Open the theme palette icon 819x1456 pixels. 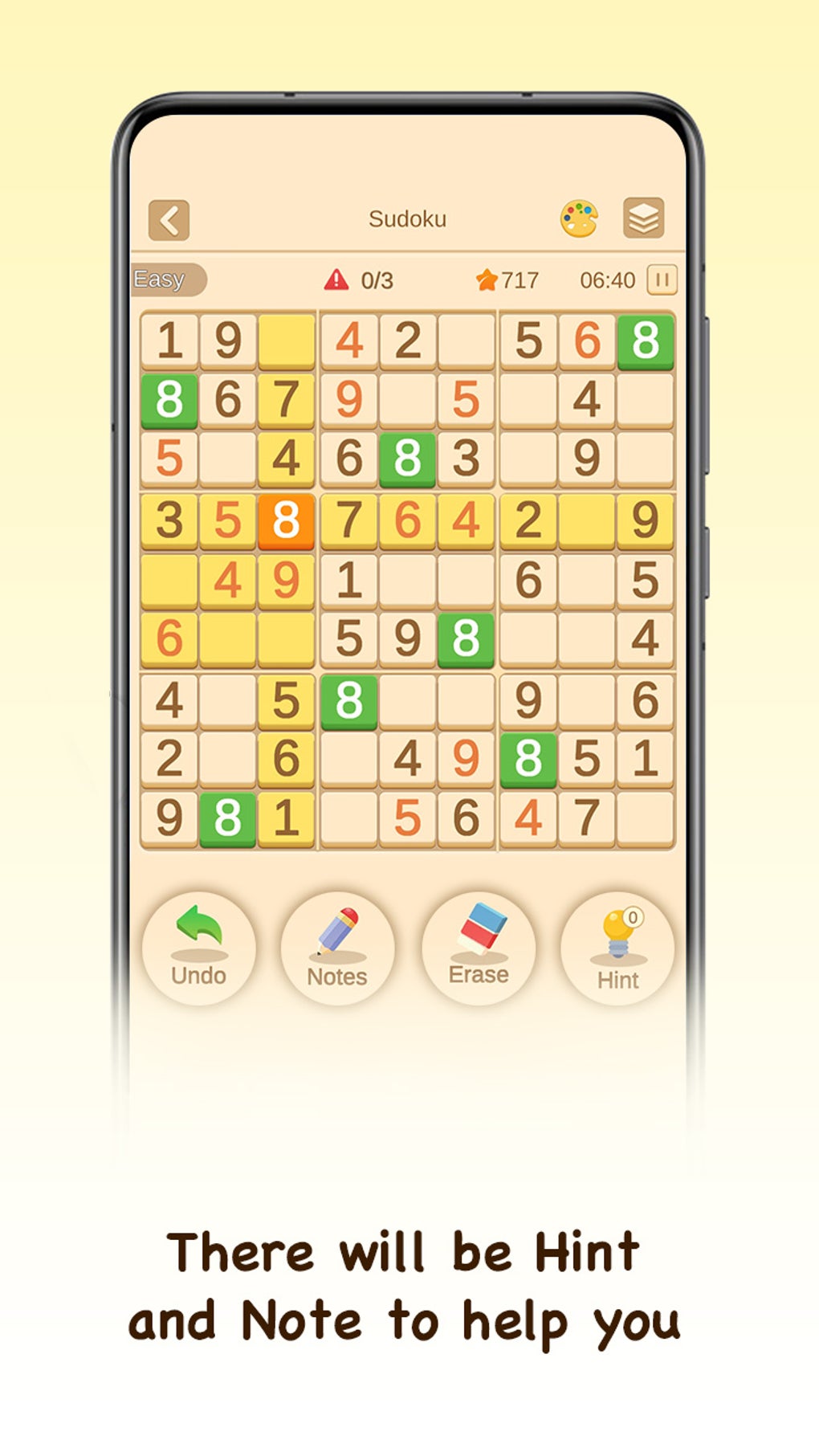coord(578,218)
